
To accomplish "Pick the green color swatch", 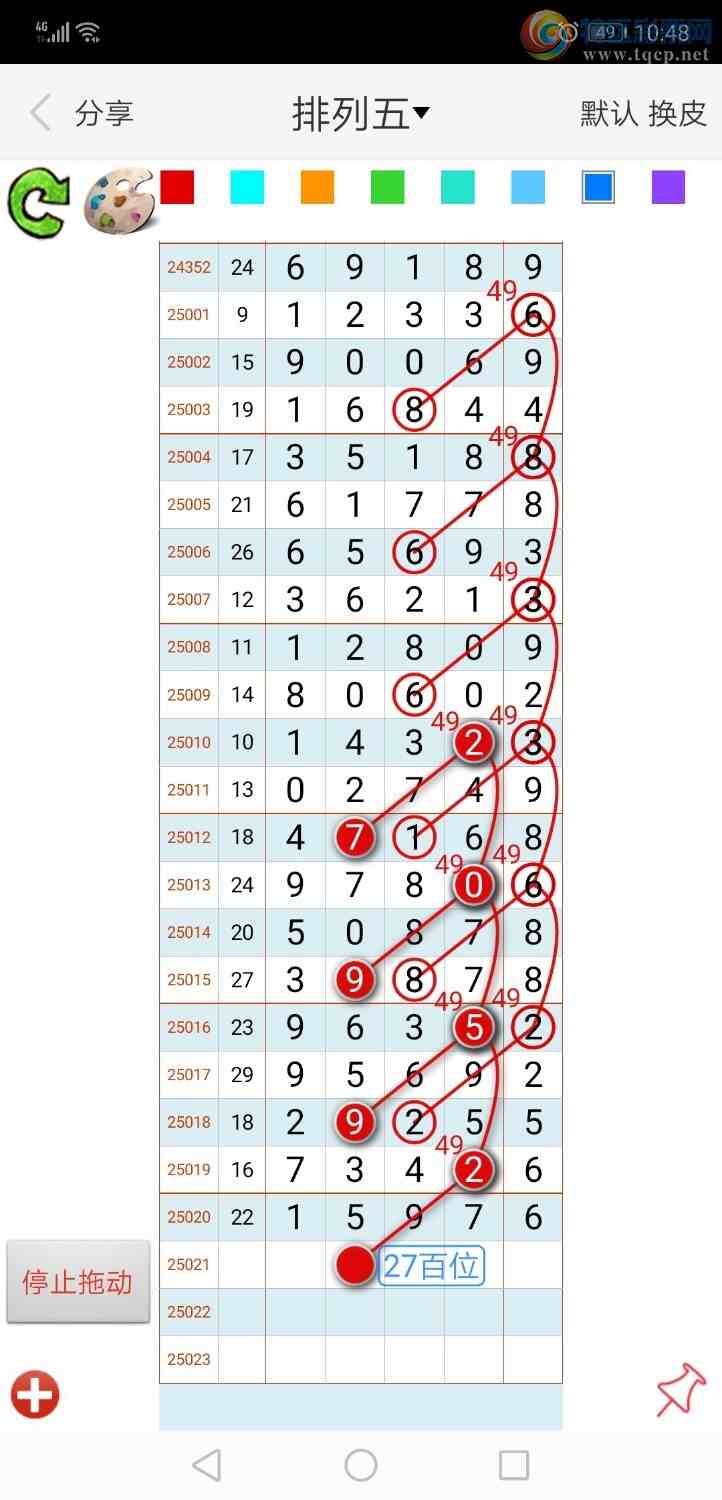I will pyautogui.click(x=387, y=187).
